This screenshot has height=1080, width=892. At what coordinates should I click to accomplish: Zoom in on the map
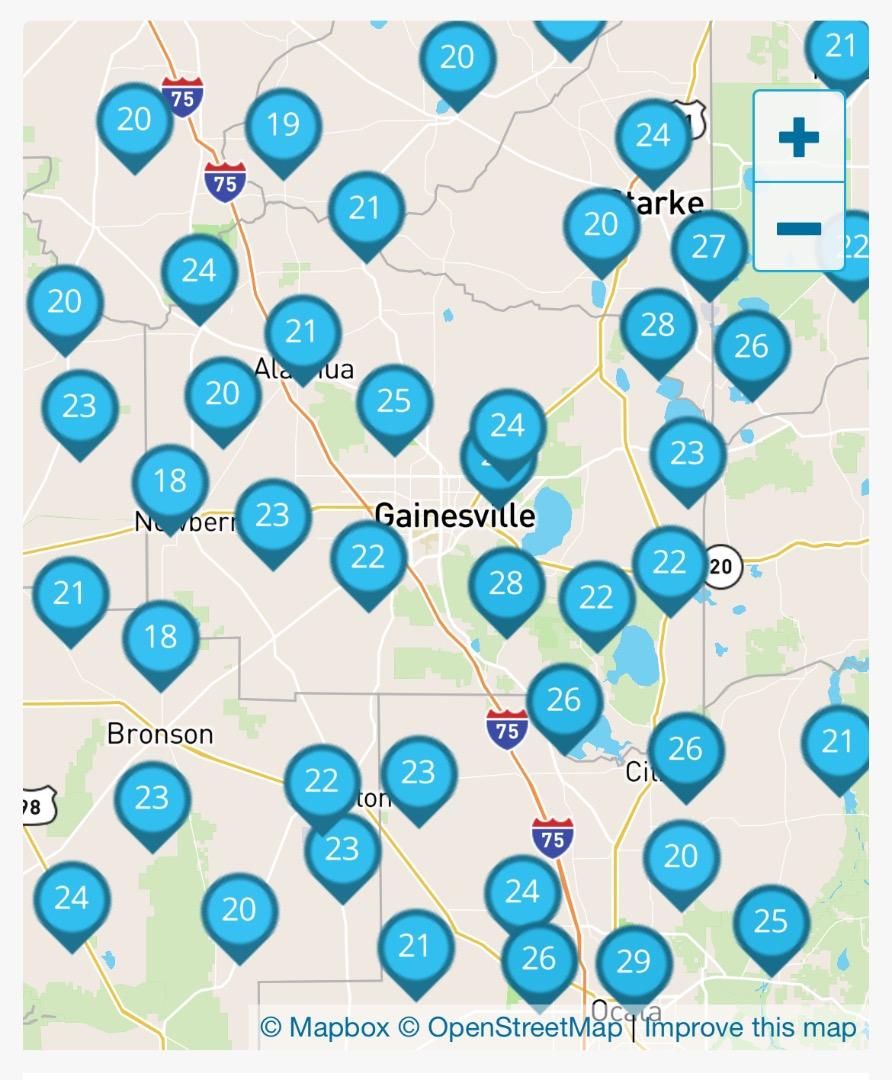[x=798, y=137]
